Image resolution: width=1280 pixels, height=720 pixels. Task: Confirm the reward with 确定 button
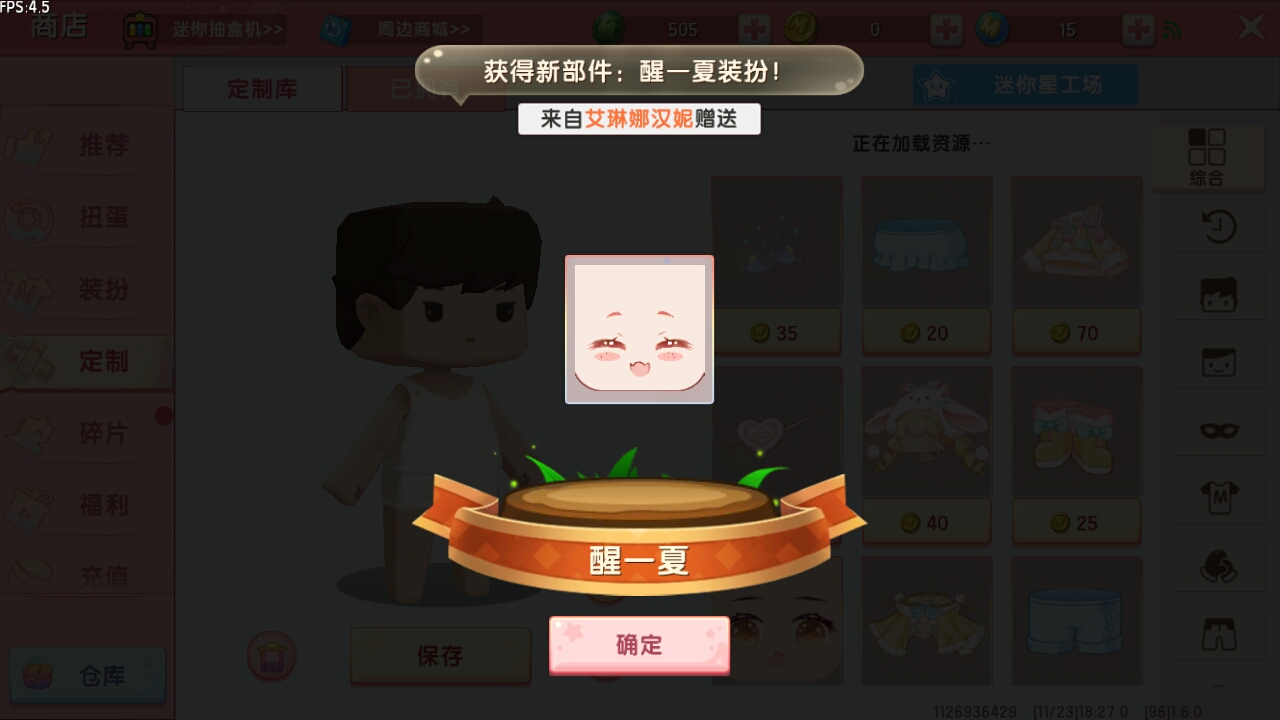(x=639, y=645)
